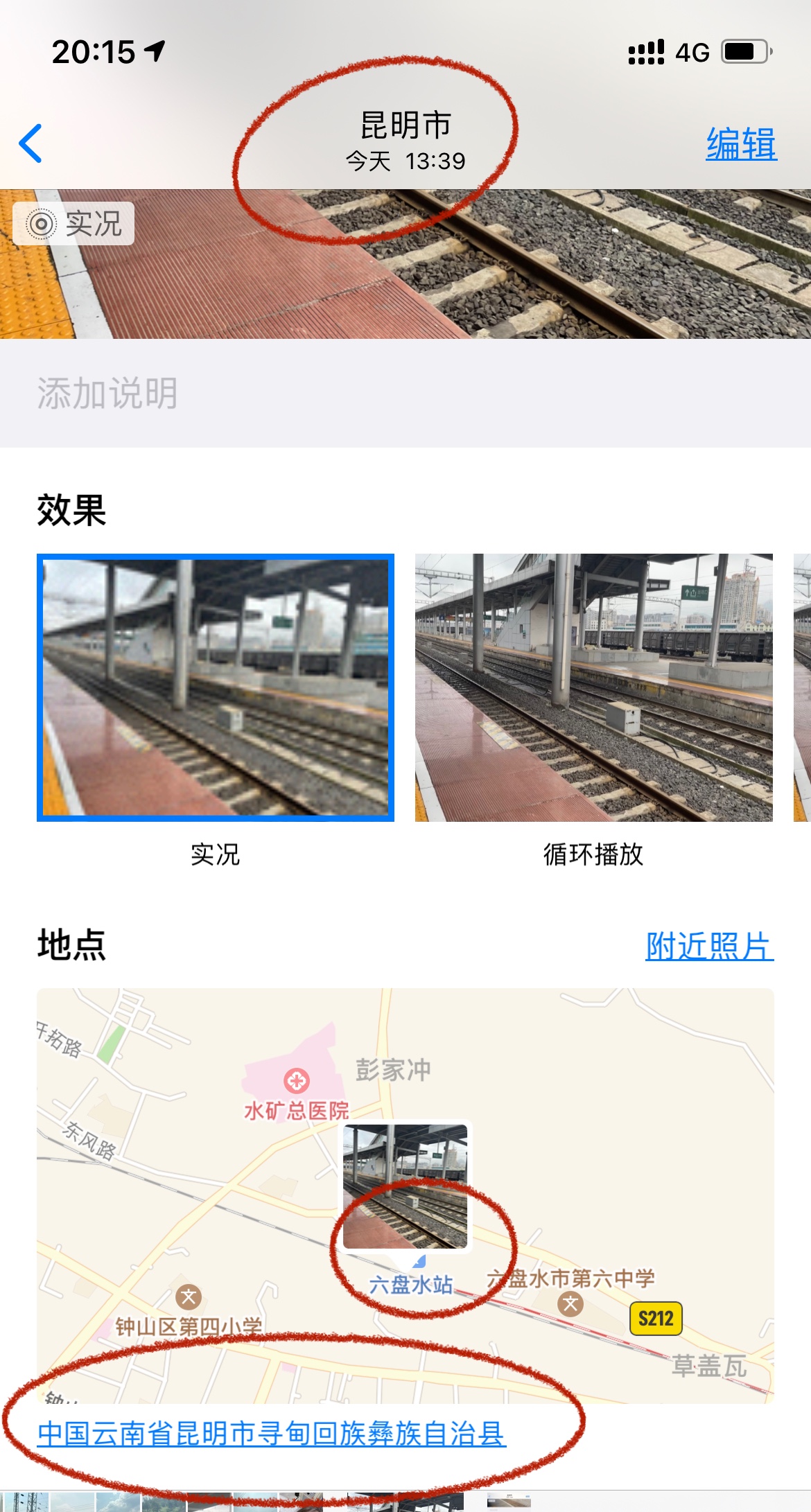The height and width of the screenshot is (1512, 811).
Task: Go back using the back arrow
Action: click(x=31, y=143)
